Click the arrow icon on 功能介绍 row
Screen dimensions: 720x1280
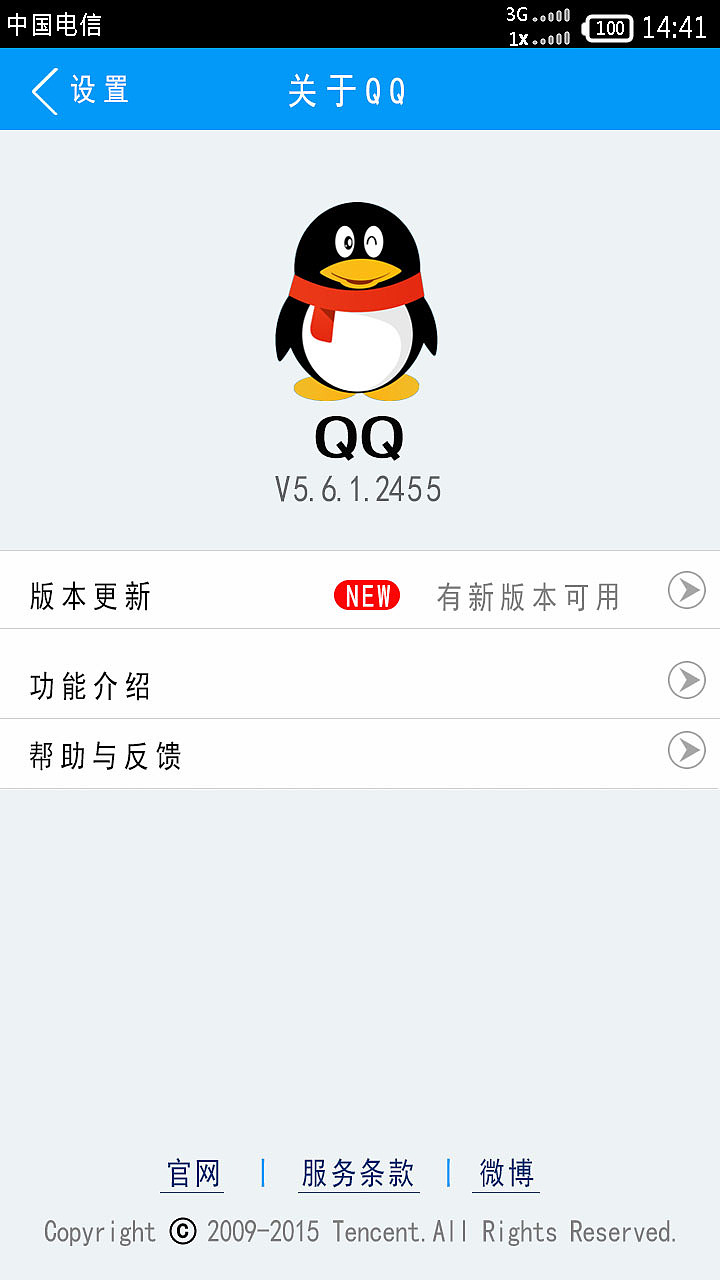686,681
